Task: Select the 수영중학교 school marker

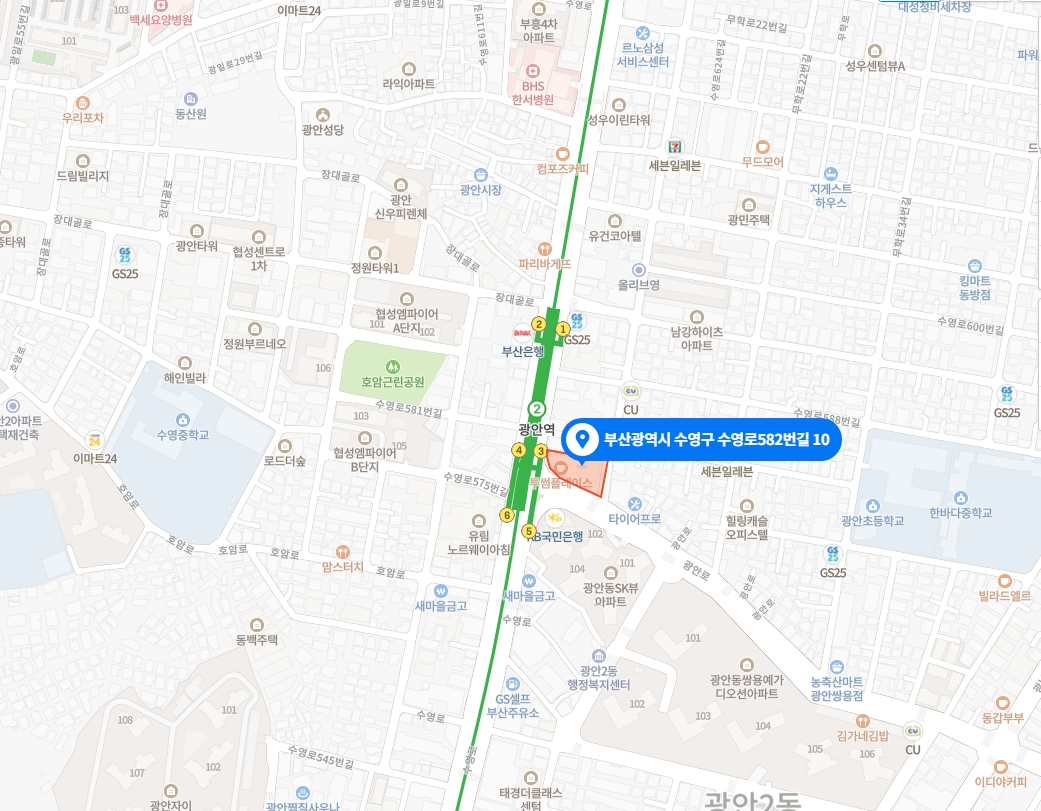Action: pyautogui.click(x=183, y=420)
